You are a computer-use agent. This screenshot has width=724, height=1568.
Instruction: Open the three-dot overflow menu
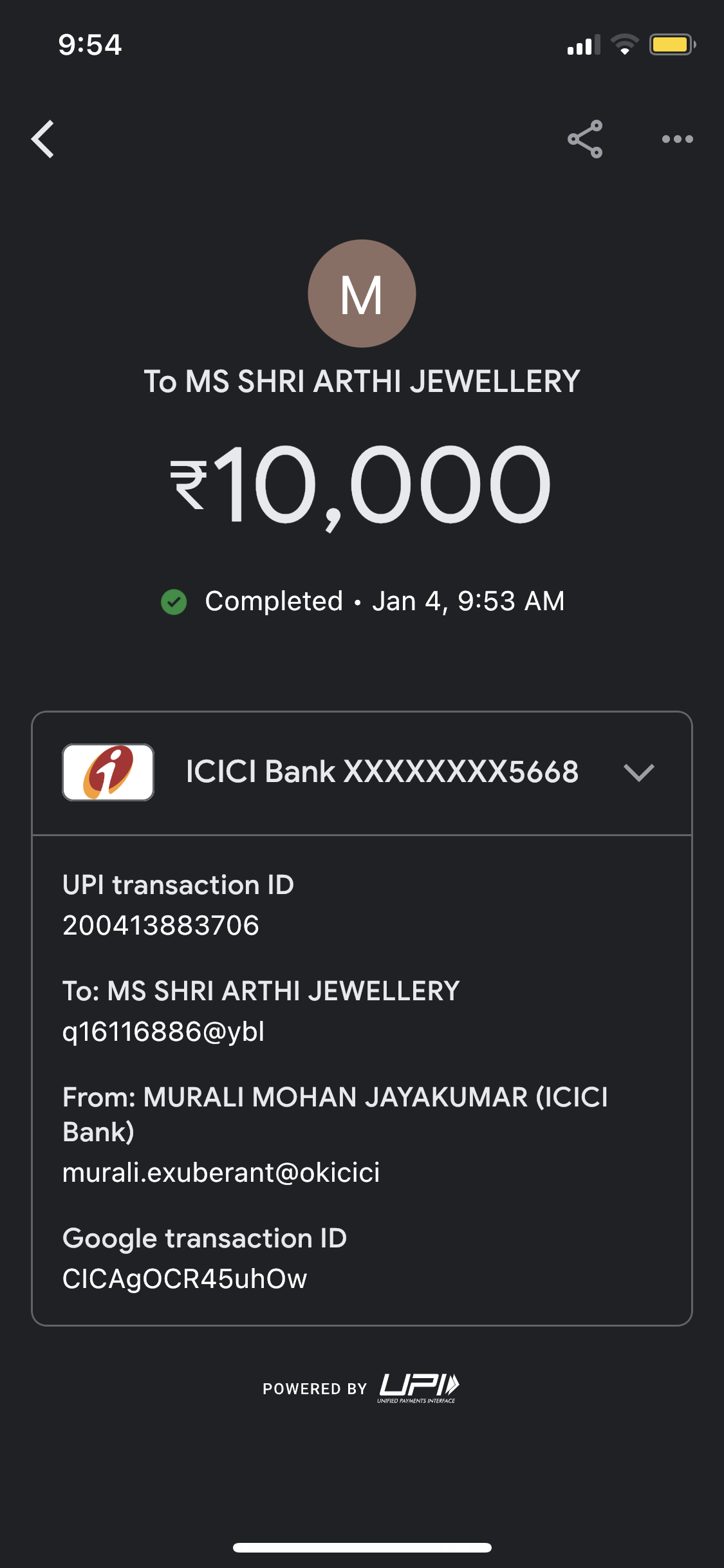click(678, 139)
